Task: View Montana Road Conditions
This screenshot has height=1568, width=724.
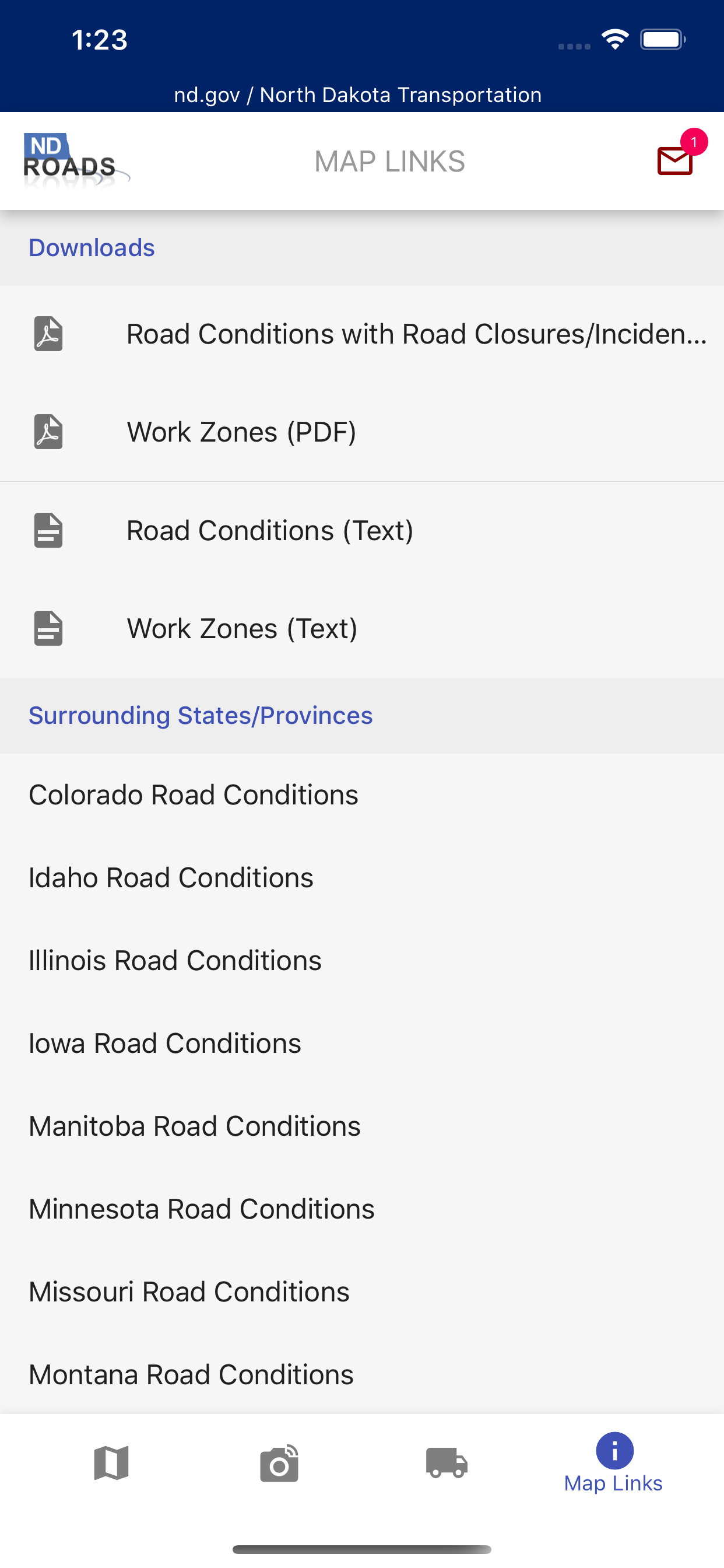Action: (x=362, y=1374)
